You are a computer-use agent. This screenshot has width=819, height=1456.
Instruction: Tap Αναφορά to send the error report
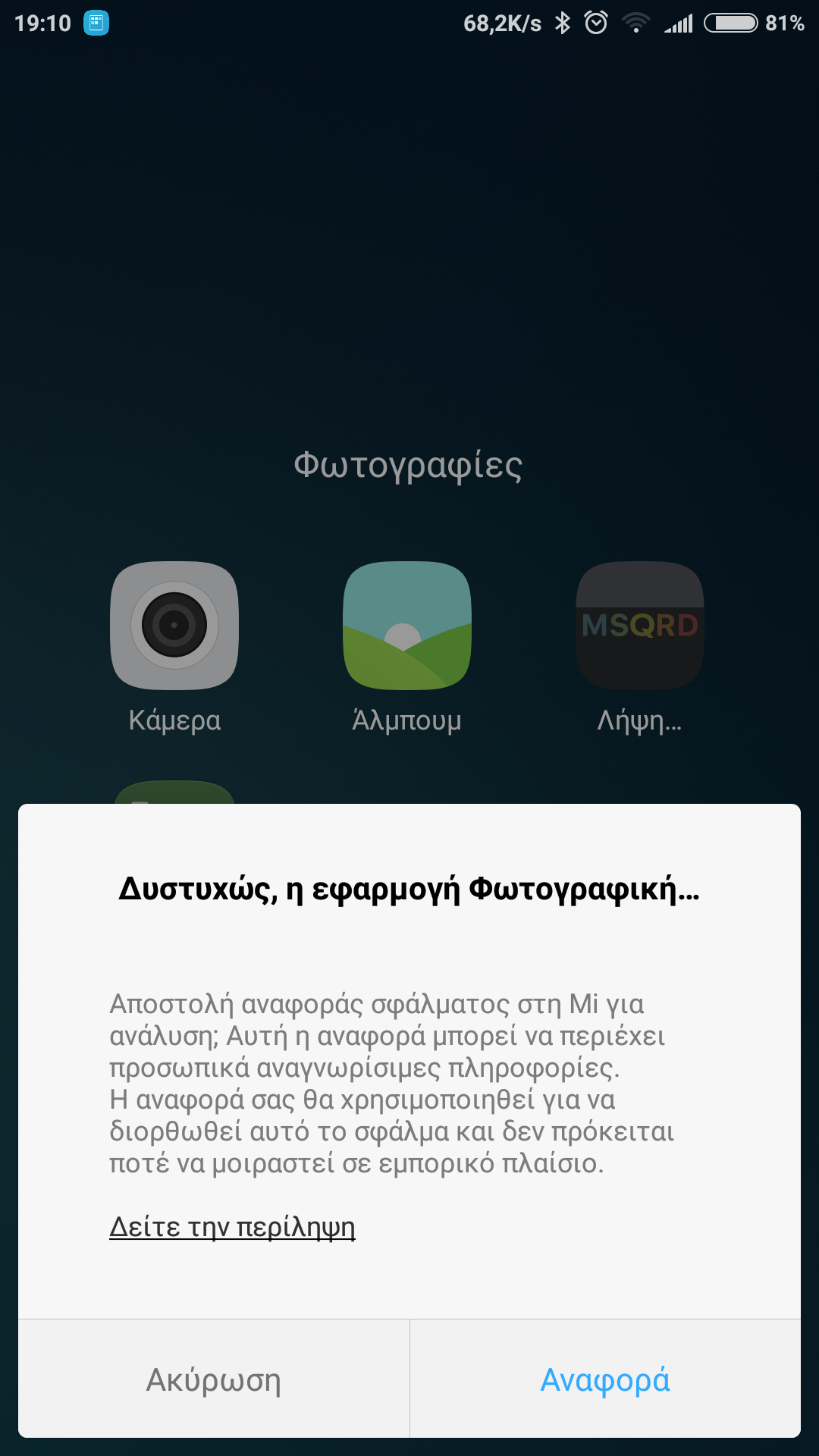tap(604, 1379)
